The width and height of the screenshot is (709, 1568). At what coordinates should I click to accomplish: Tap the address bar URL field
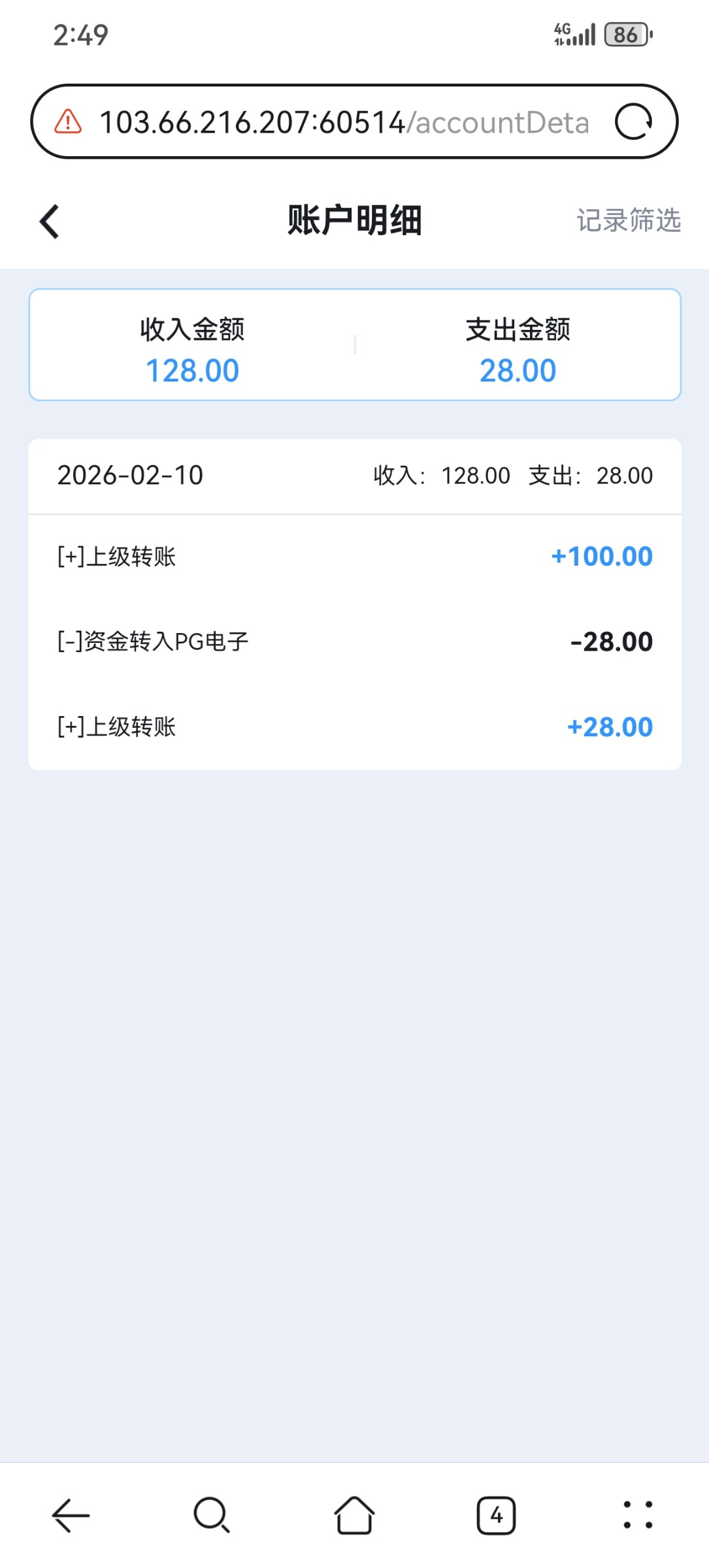[344, 123]
